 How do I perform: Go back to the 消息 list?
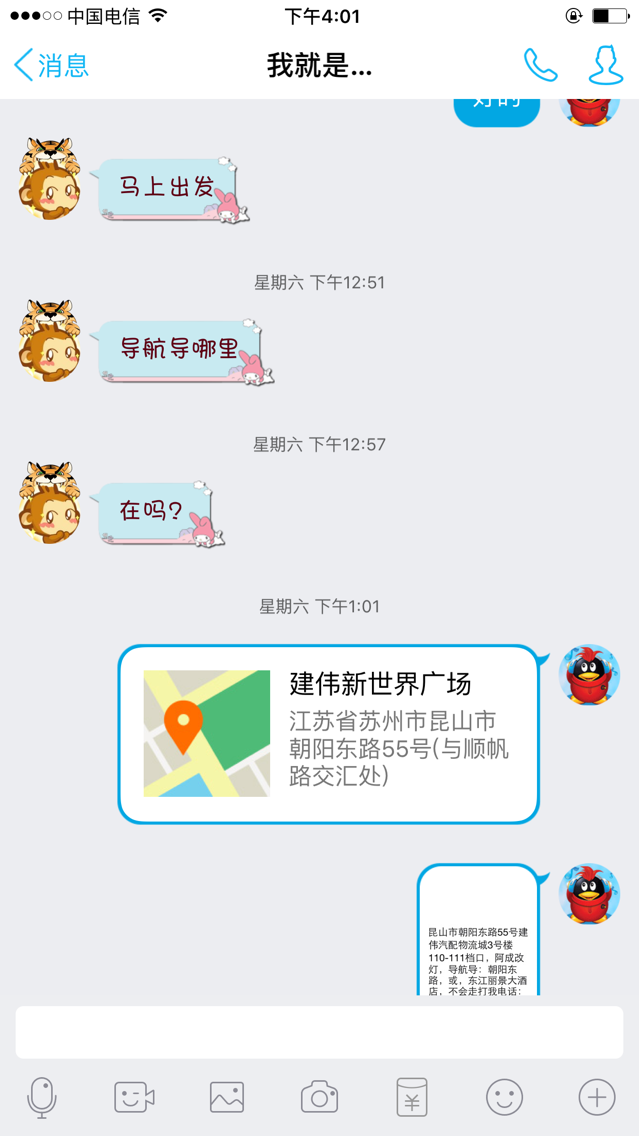(51, 65)
